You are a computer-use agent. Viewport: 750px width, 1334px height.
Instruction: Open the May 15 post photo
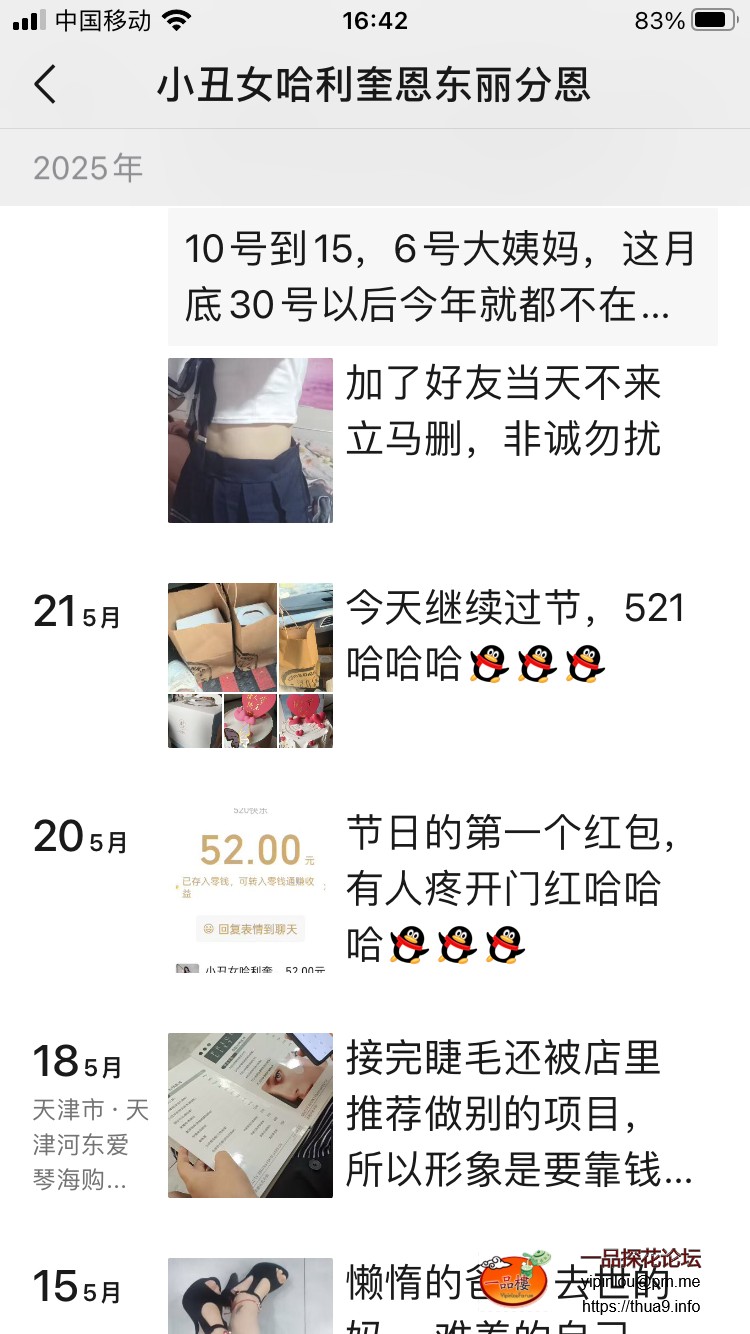[250, 1296]
